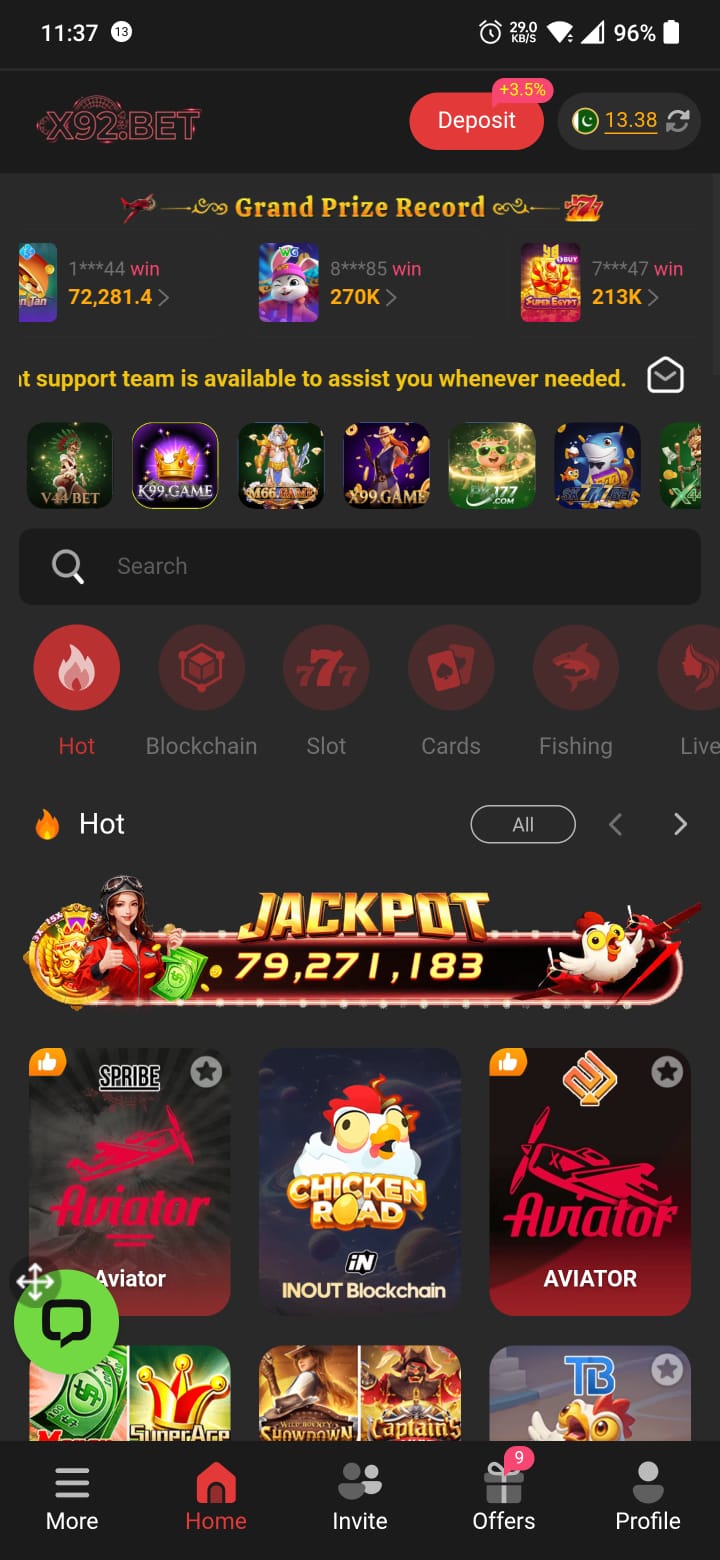
Task: Go to next page of Hot games
Action: coord(680,824)
